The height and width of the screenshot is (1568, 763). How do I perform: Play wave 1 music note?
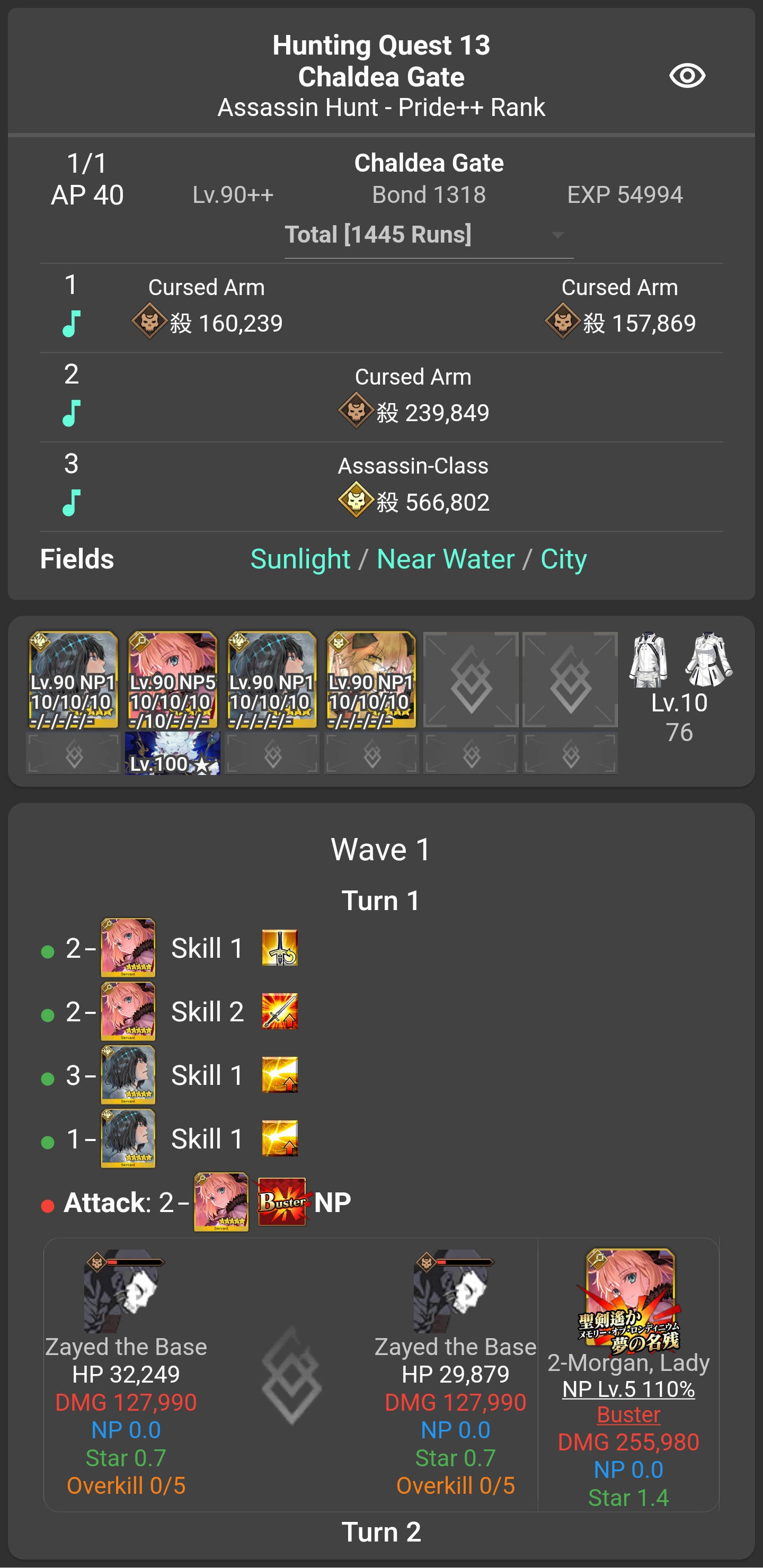pos(71,324)
